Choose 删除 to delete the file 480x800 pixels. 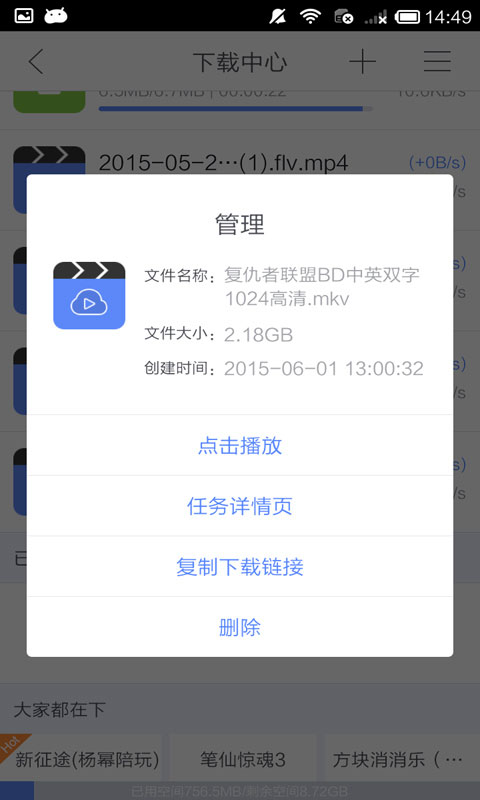240,627
